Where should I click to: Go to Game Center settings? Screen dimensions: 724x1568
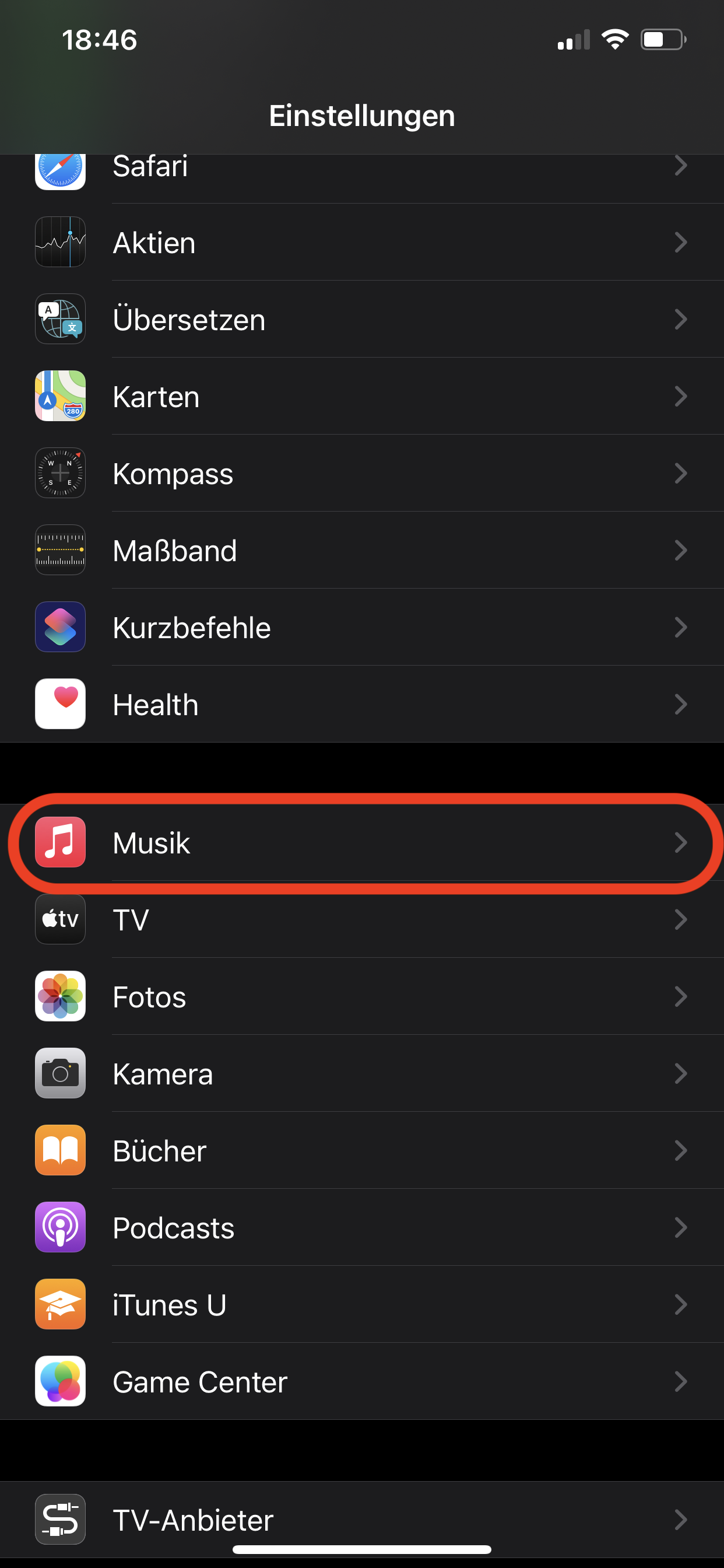pos(362,1382)
